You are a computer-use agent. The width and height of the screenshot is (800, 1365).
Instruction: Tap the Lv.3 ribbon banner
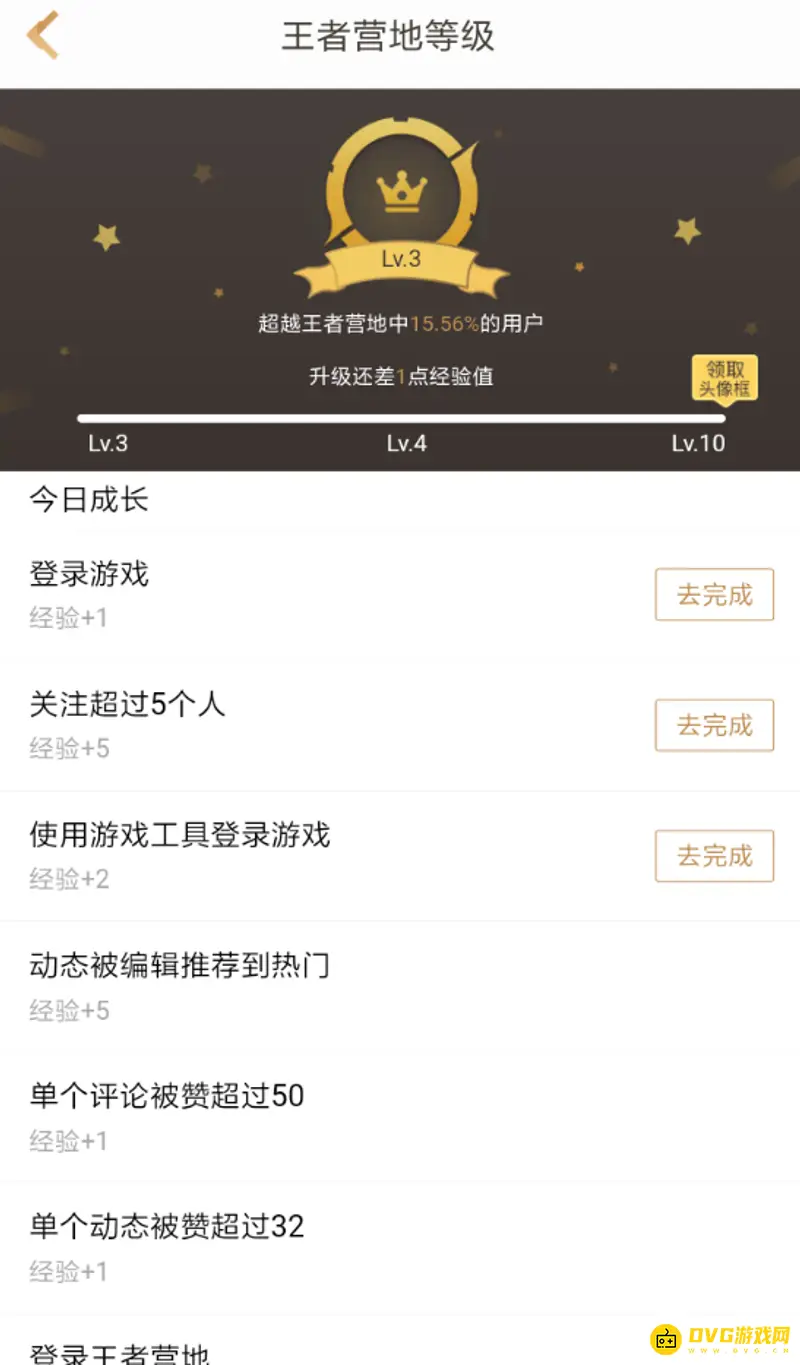(400, 262)
